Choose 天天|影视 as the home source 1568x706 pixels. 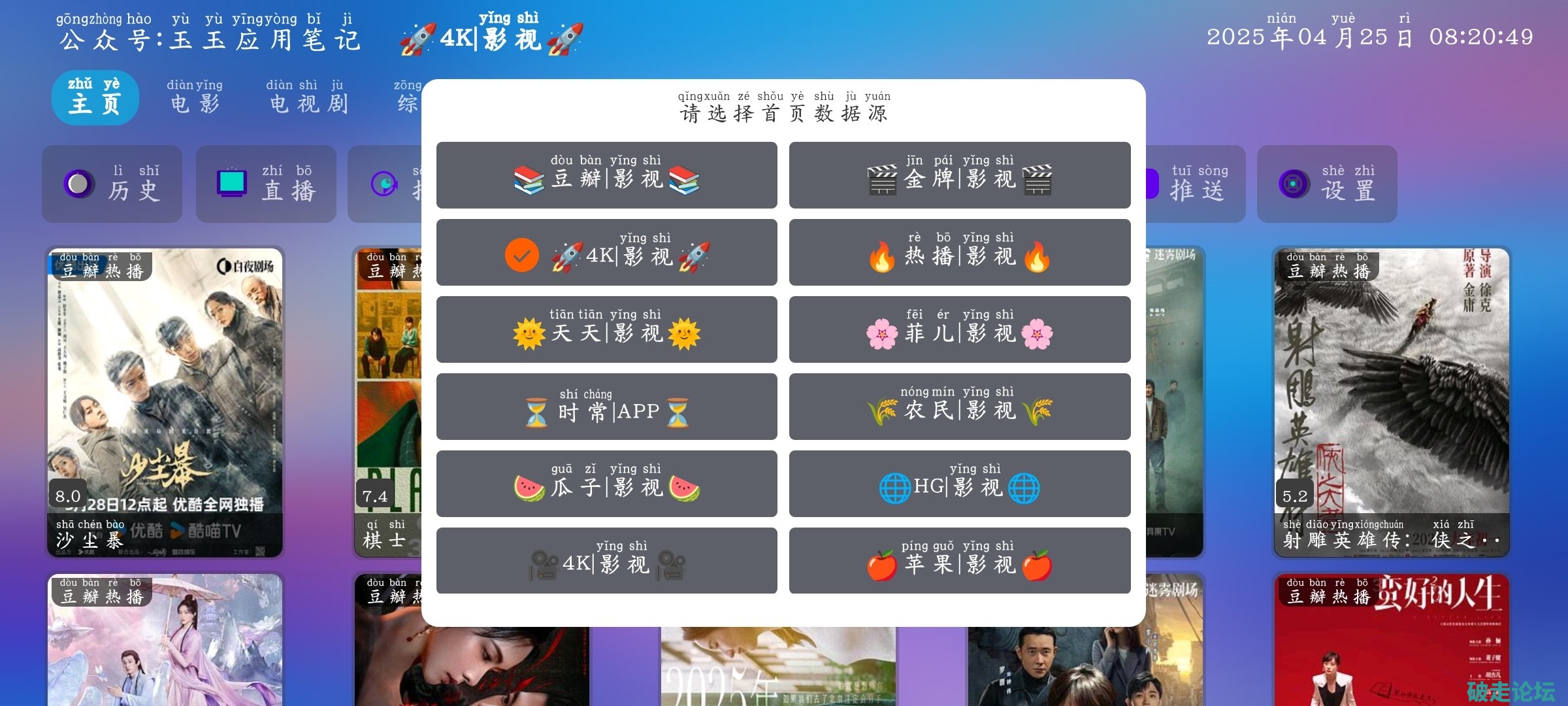pos(606,329)
